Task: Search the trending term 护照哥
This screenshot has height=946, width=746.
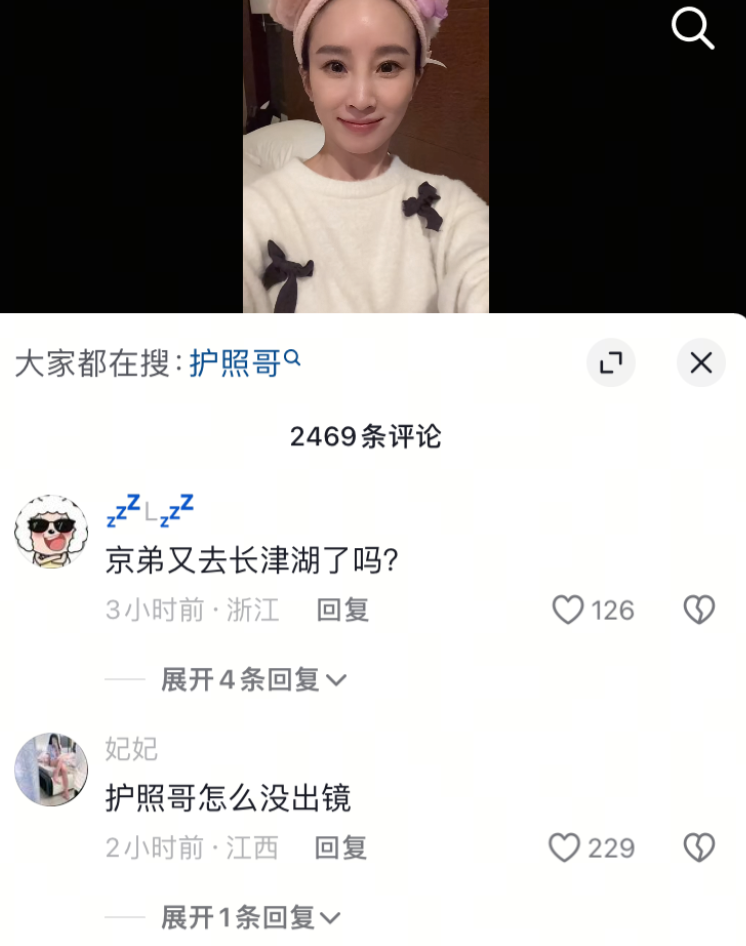Action: [244, 363]
